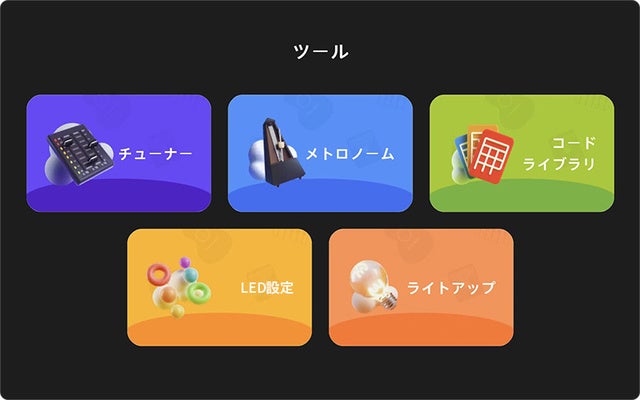Select the LED設定 card
This screenshot has height=400, width=640.
[x=220, y=287]
